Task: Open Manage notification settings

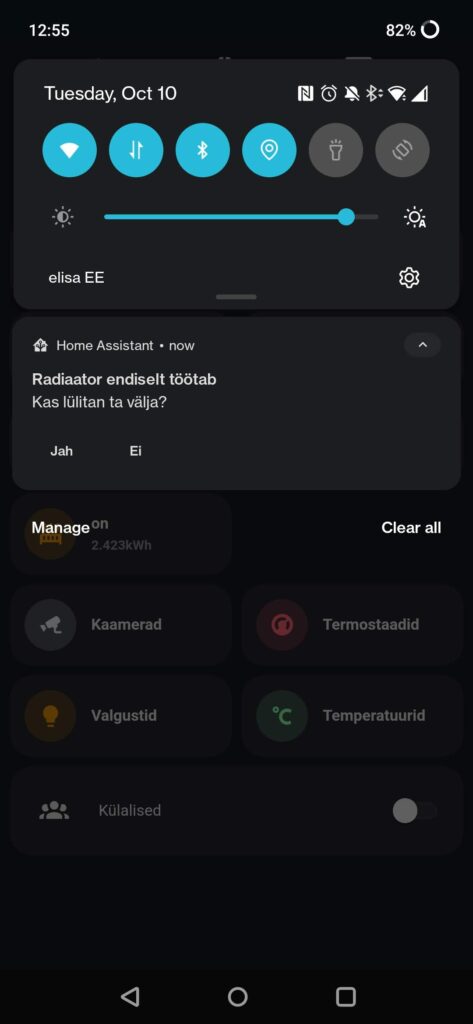Action: coord(61,528)
